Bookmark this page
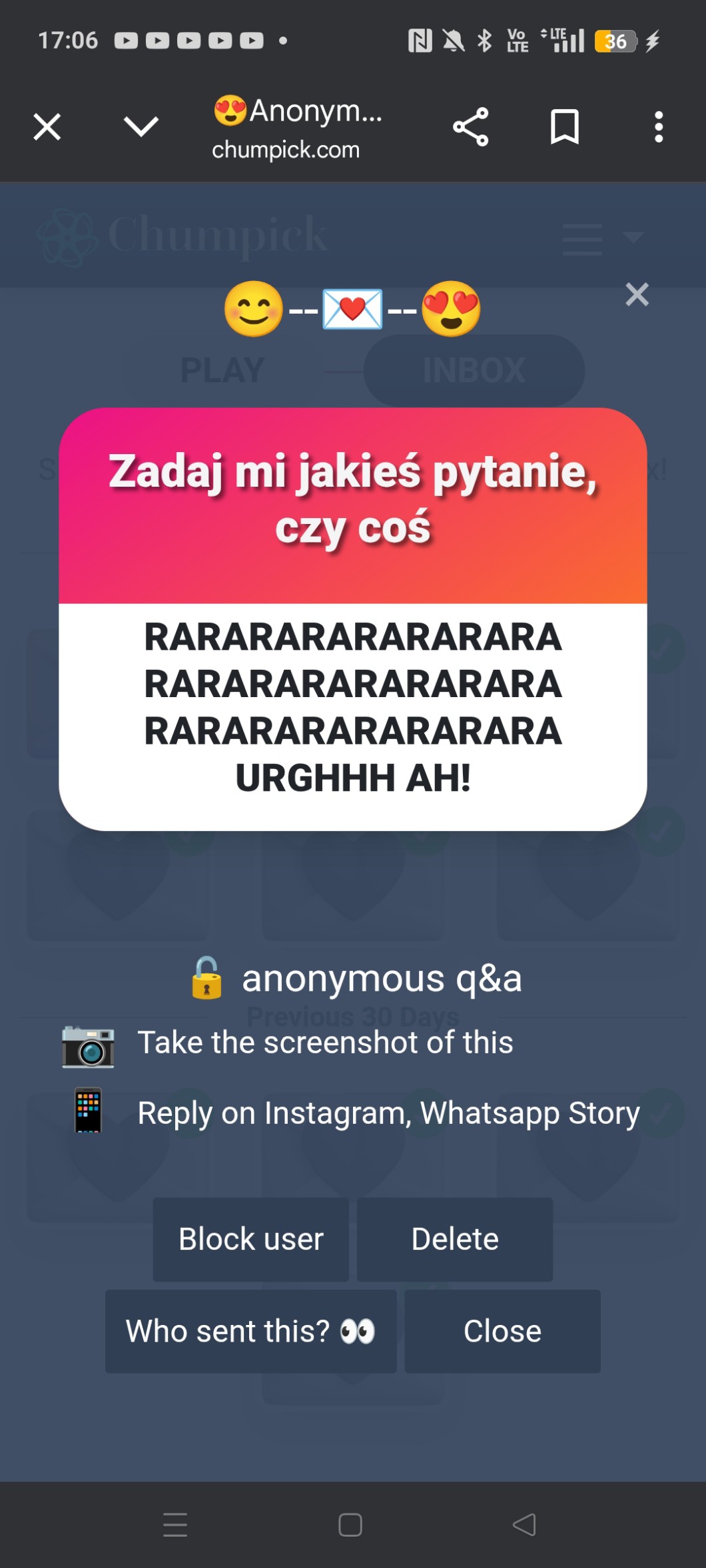Viewport: 706px width, 1568px height. pyautogui.click(x=564, y=127)
